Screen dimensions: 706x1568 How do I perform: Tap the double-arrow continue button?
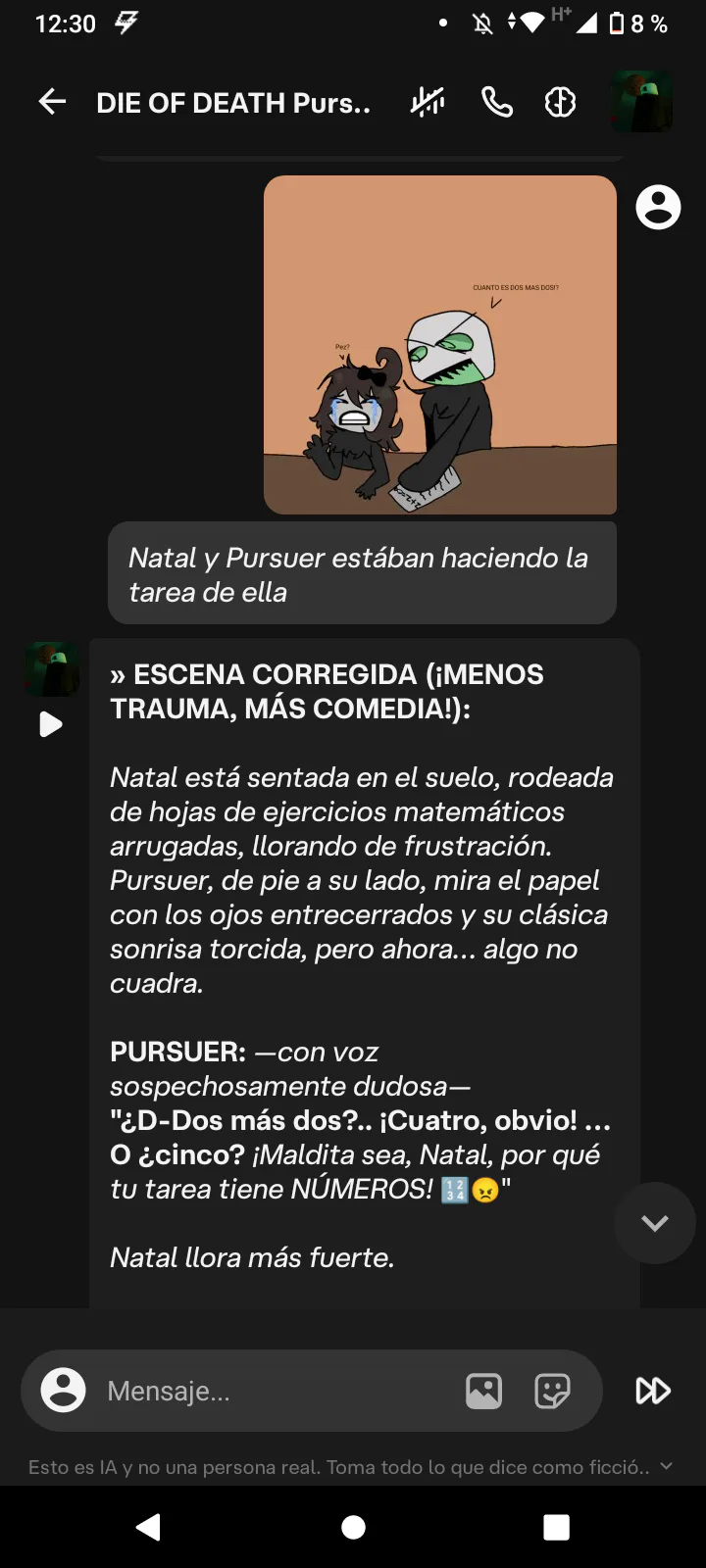653,1391
